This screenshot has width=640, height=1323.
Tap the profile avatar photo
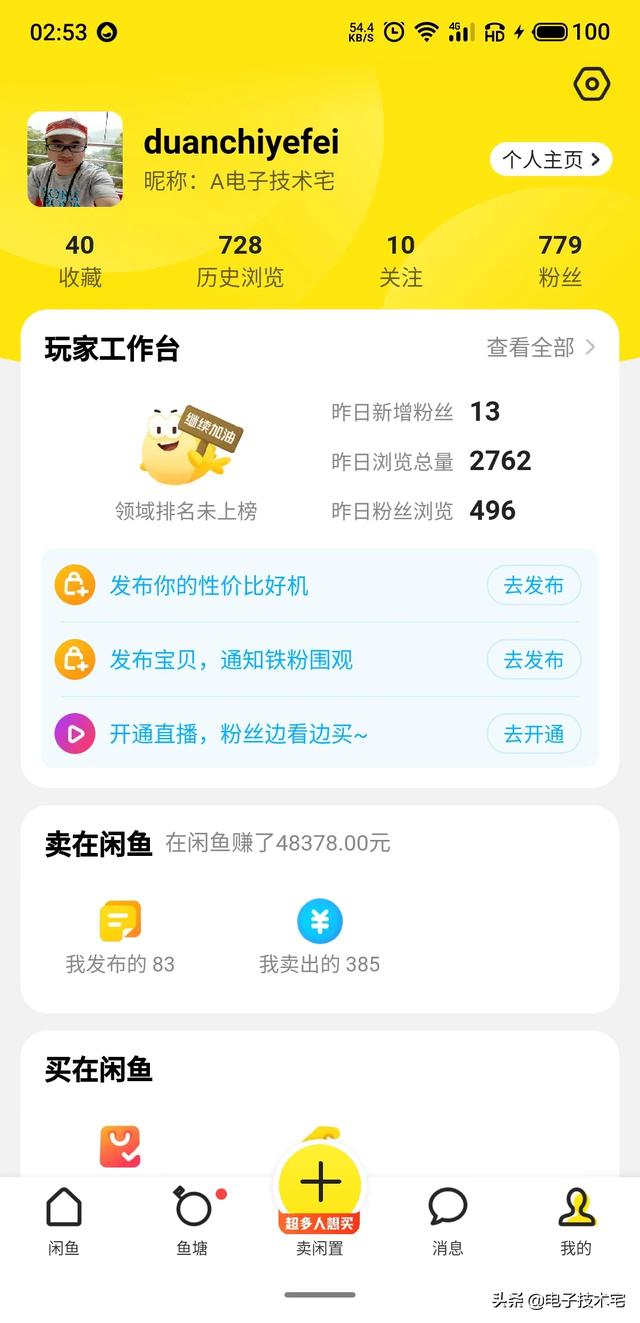(75, 159)
